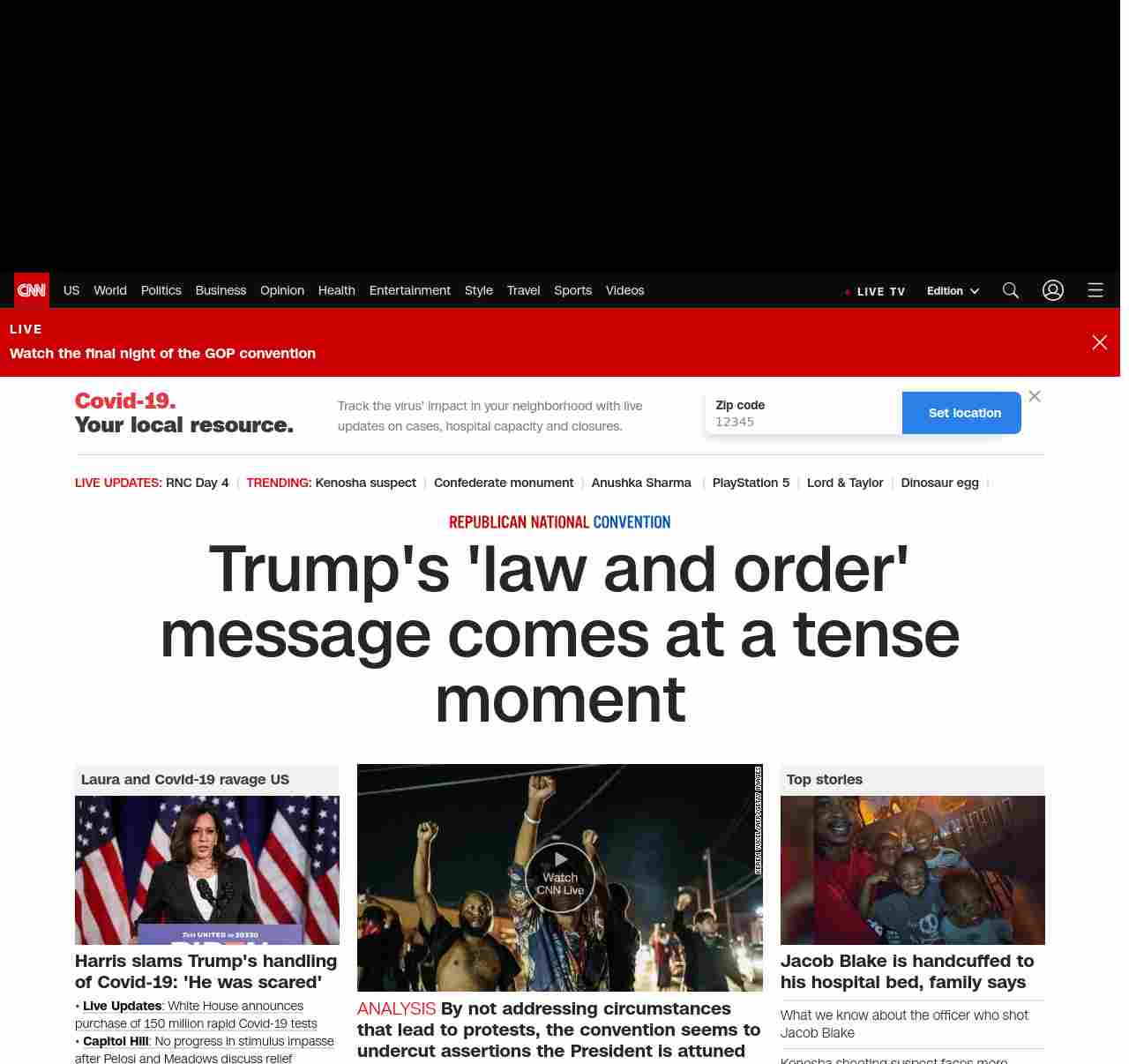Image resolution: width=1129 pixels, height=1064 pixels.
Task: Tap the Zip code field
Action: tap(803, 421)
